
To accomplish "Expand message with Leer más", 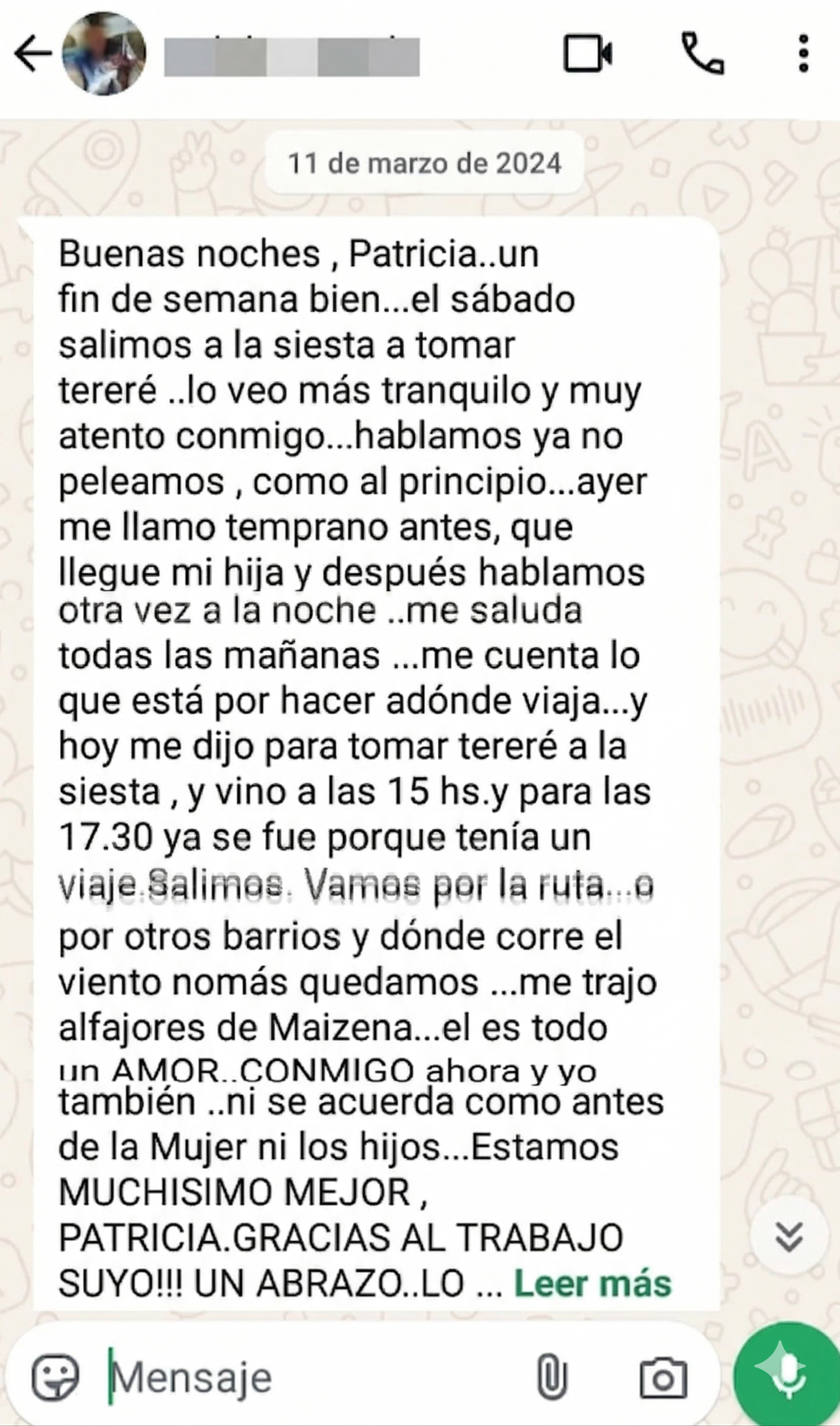I will click(x=592, y=1285).
